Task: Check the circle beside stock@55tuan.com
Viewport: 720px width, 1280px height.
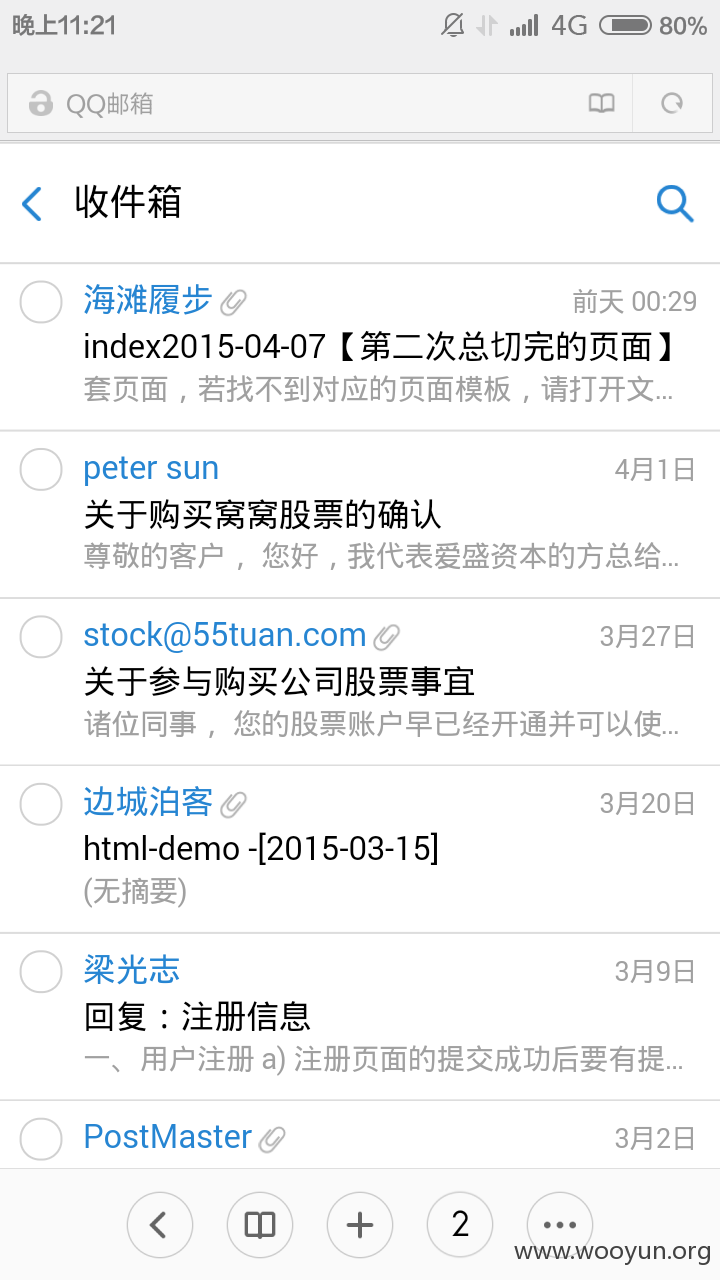Action: coord(42,636)
